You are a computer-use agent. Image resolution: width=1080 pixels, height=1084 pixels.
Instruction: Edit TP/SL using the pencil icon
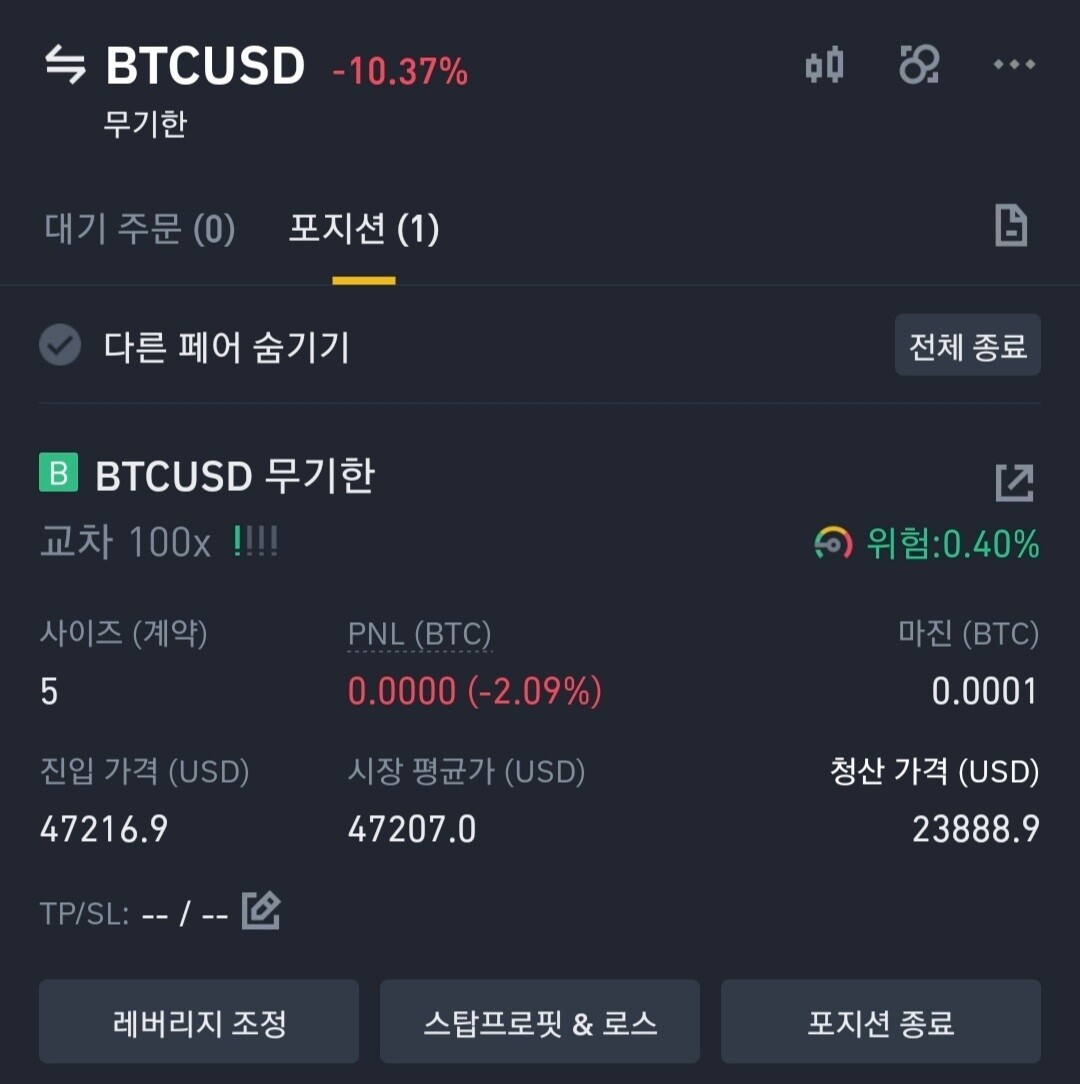tap(258, 910)
